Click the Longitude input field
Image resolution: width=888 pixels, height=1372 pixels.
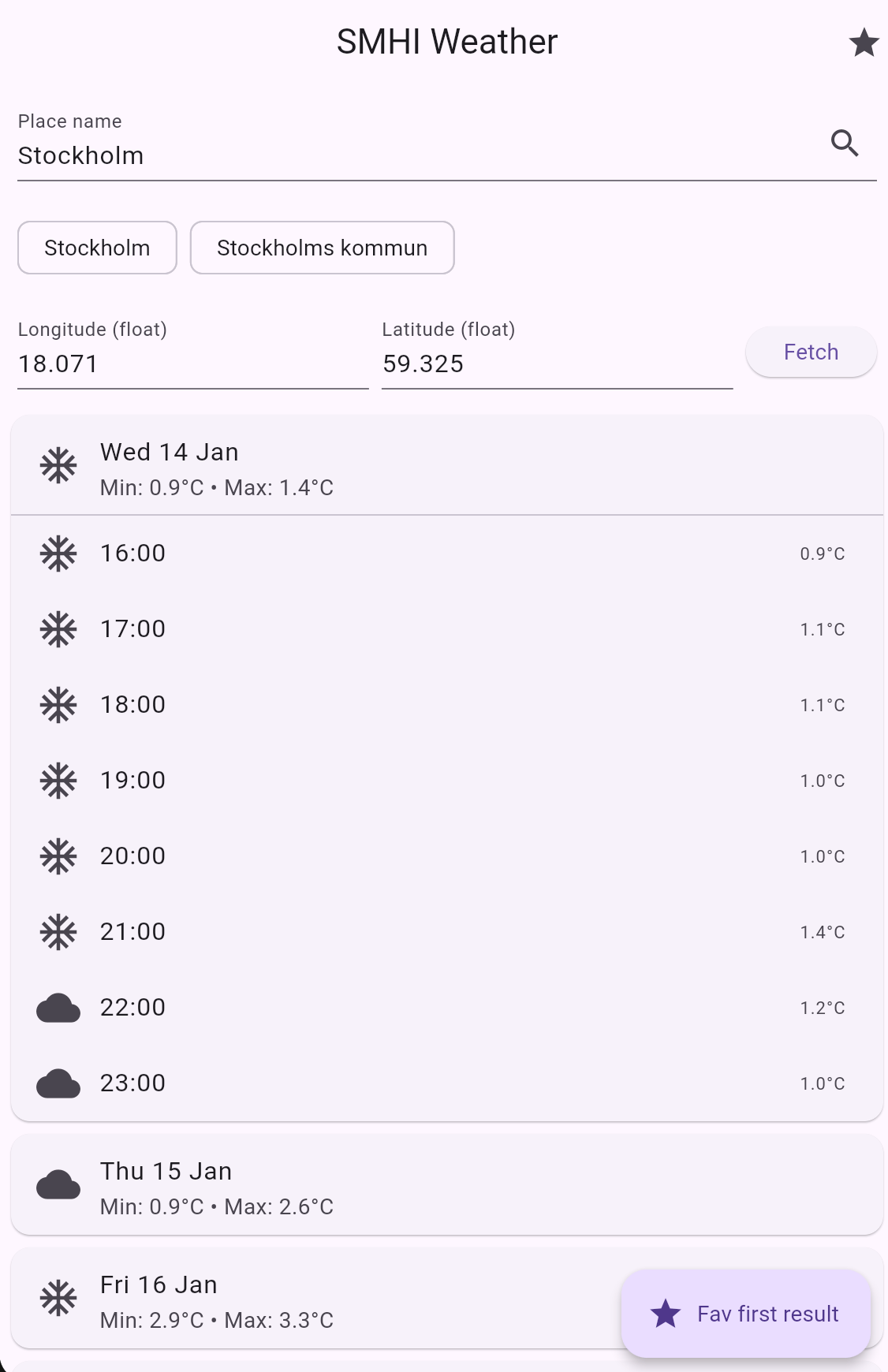click(x=191, y=364)
